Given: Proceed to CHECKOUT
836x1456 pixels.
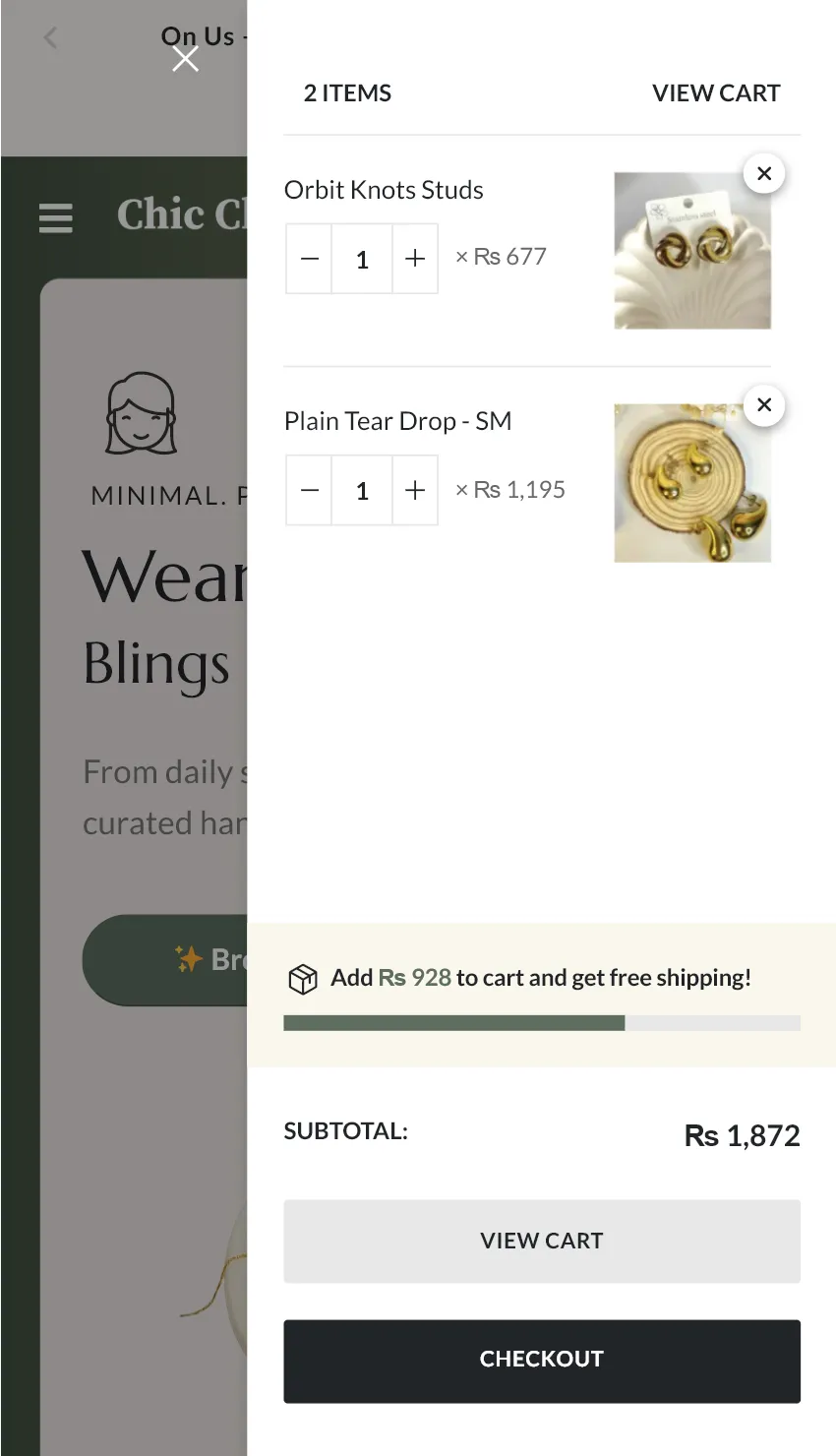Looking at the screenshot, I should coord(541,1361).
